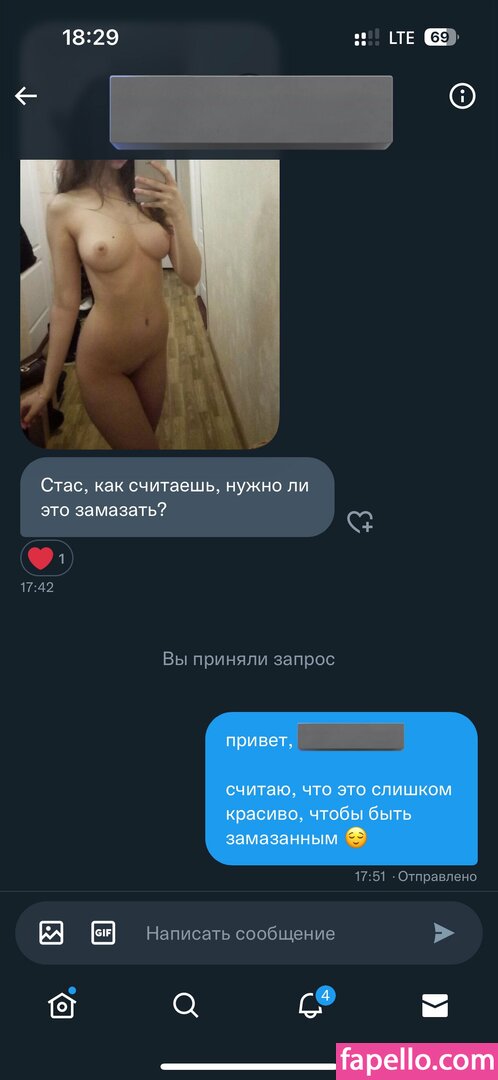Focus the 'Написать сообщение' field
This screenshot has height=1080, width=498.
pyautogui.click(x=276, y=933)
